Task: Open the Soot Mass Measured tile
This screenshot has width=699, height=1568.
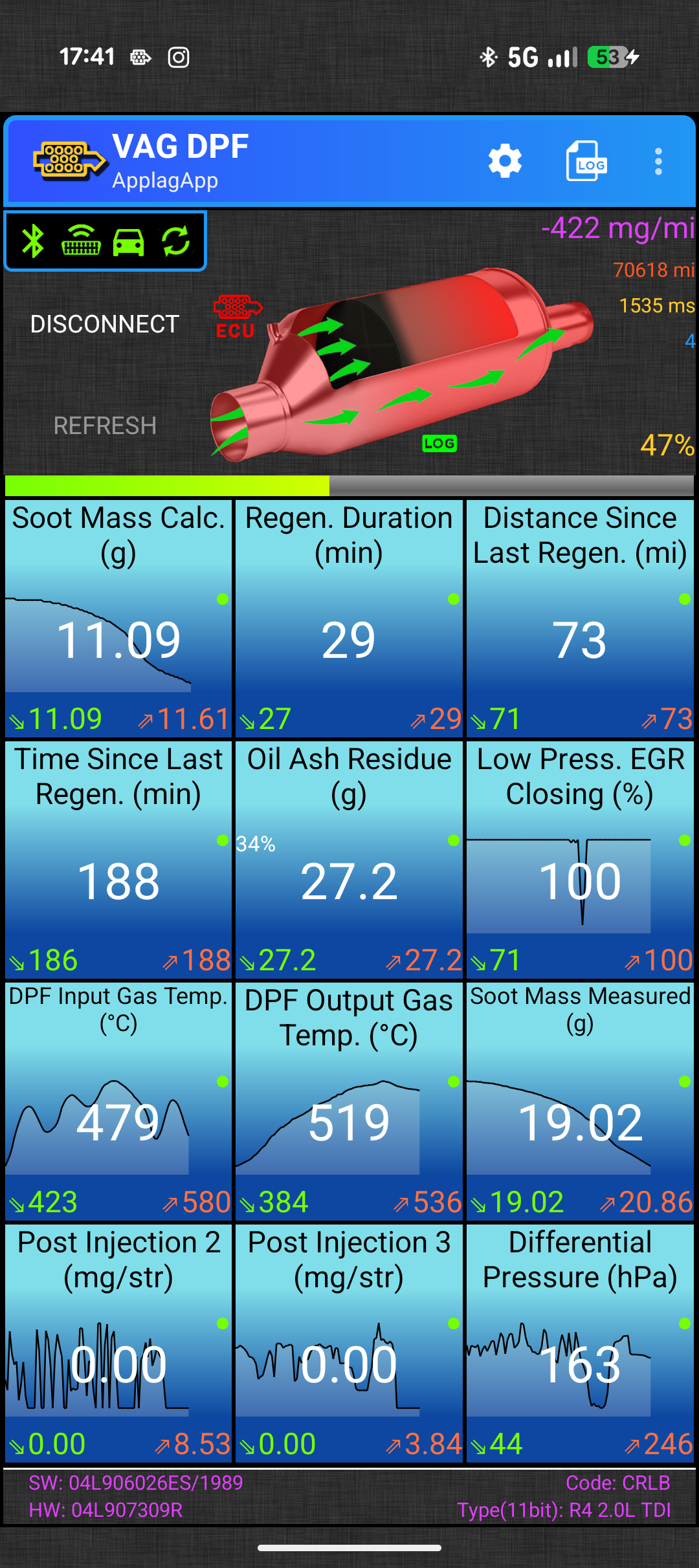Action: (580, 1102)
